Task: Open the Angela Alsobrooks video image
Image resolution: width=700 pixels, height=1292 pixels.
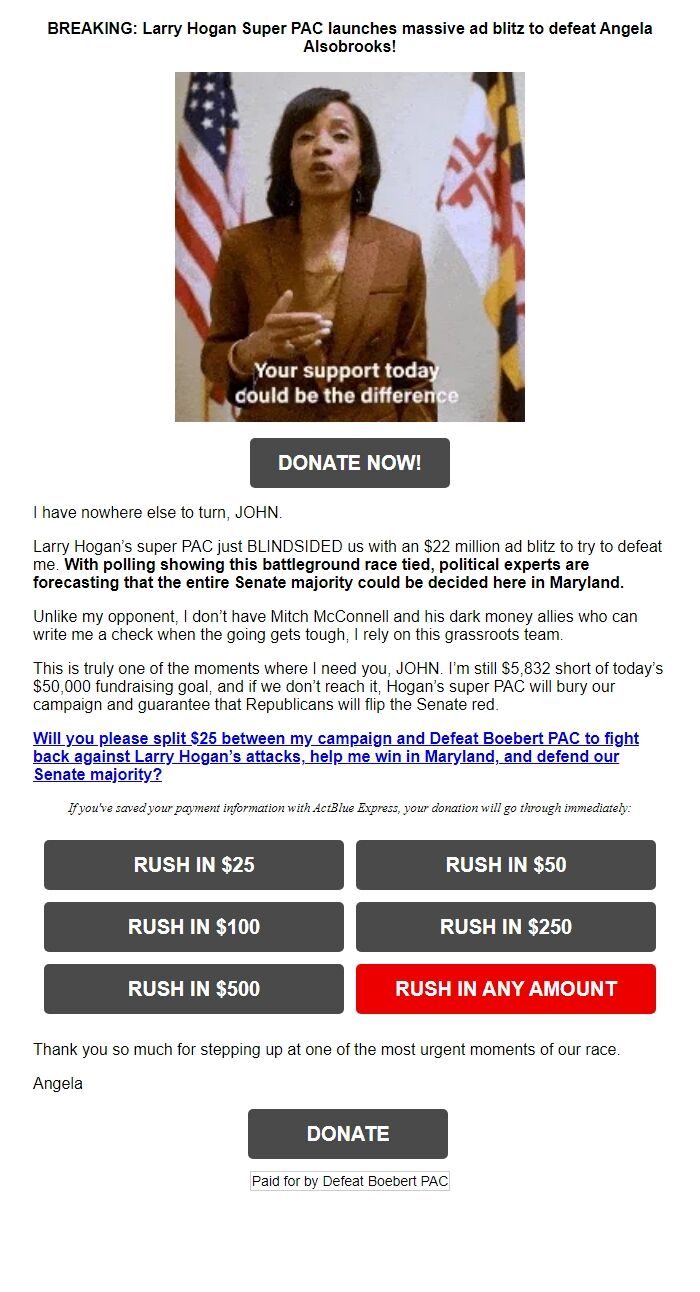Action: (349, 247)
